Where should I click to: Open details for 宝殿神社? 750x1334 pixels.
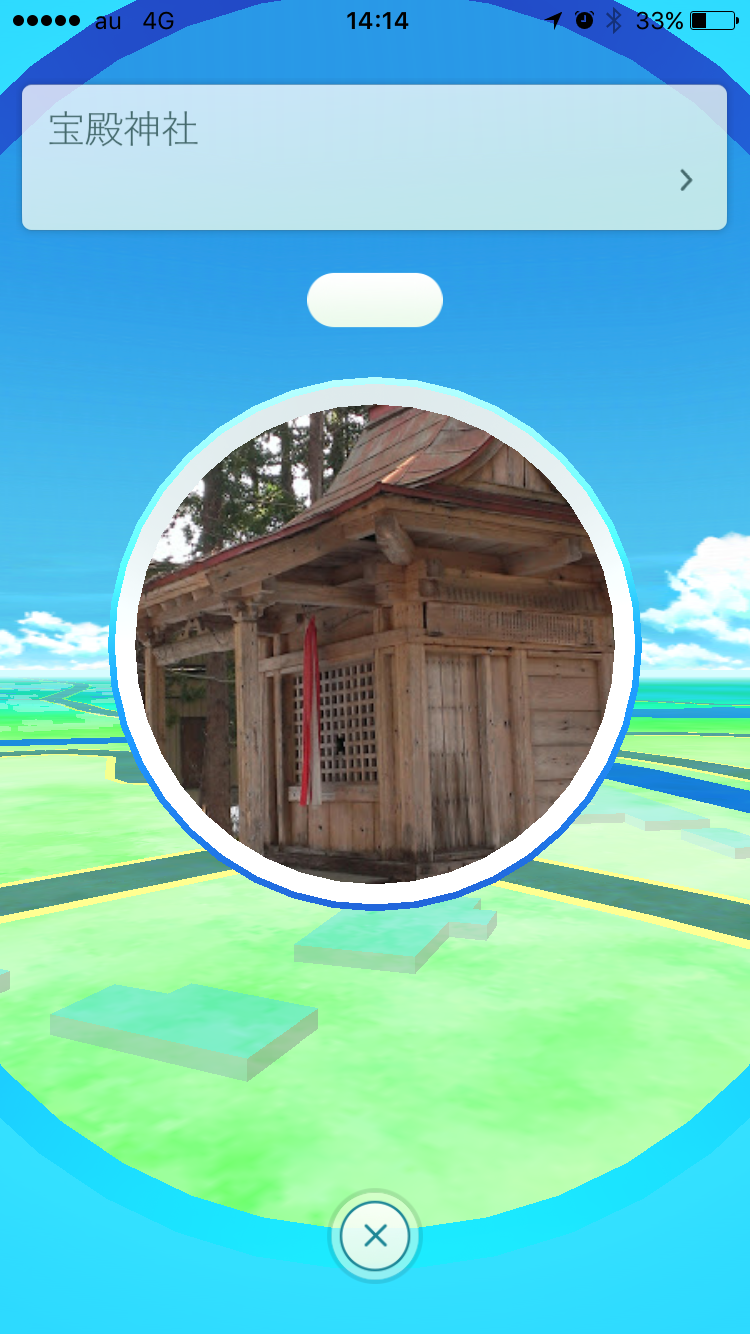coord(685,180)
